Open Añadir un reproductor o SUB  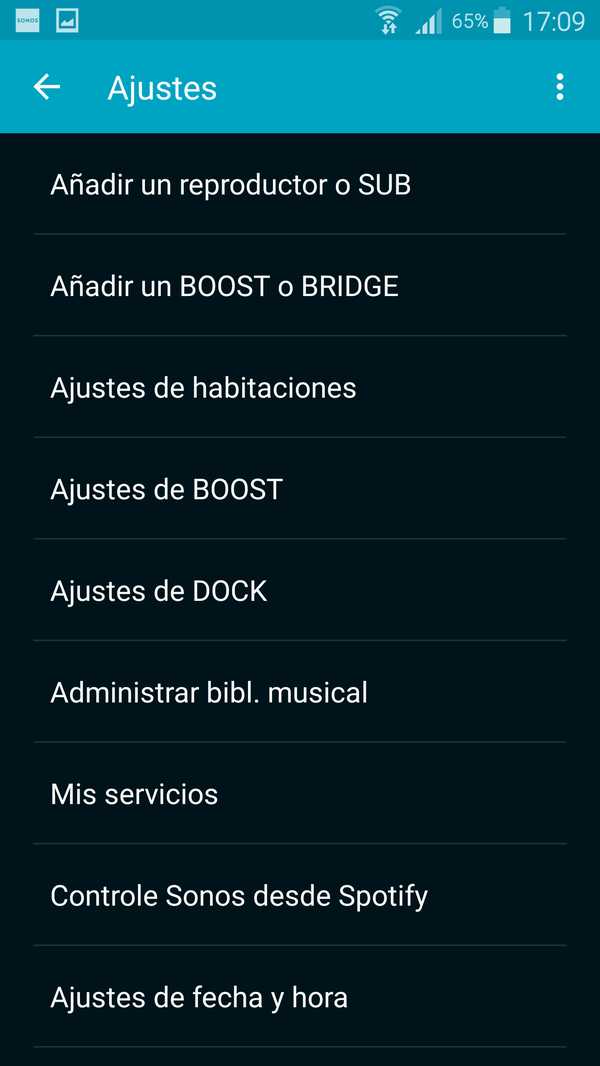click(x=231, y=185)
